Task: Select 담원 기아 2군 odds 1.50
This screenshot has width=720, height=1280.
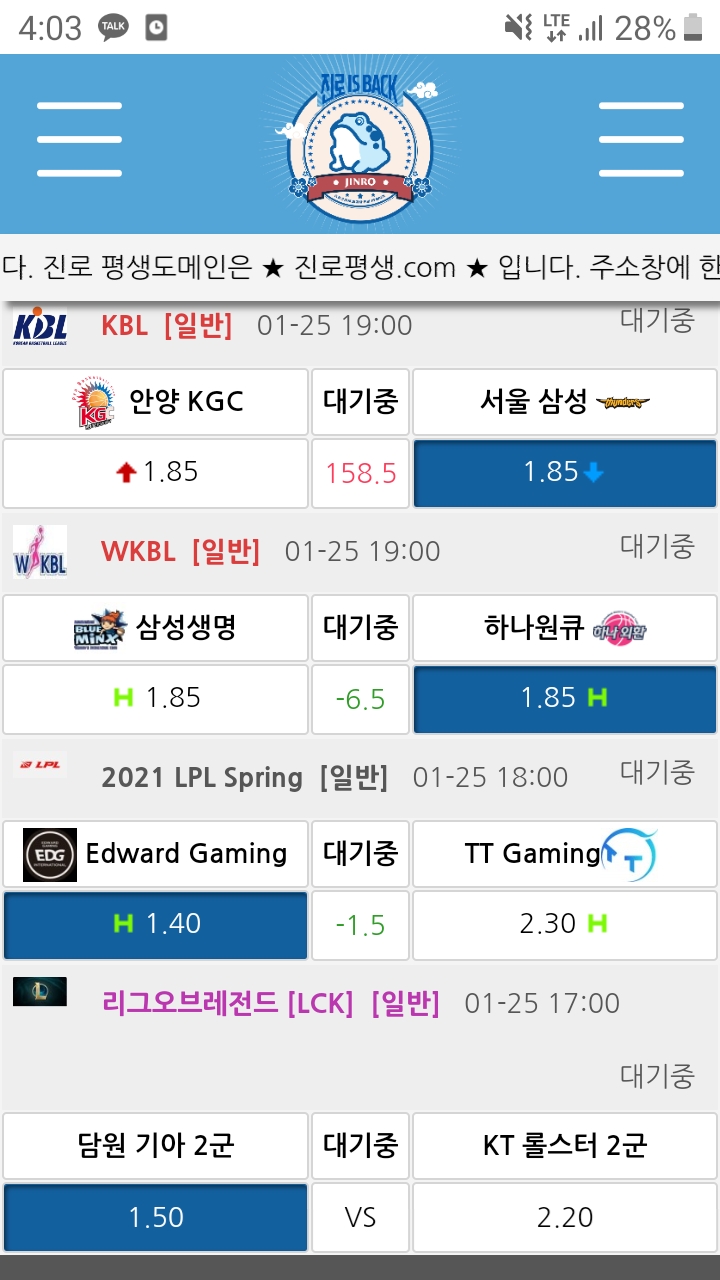Action: [x=155, y=1217]
